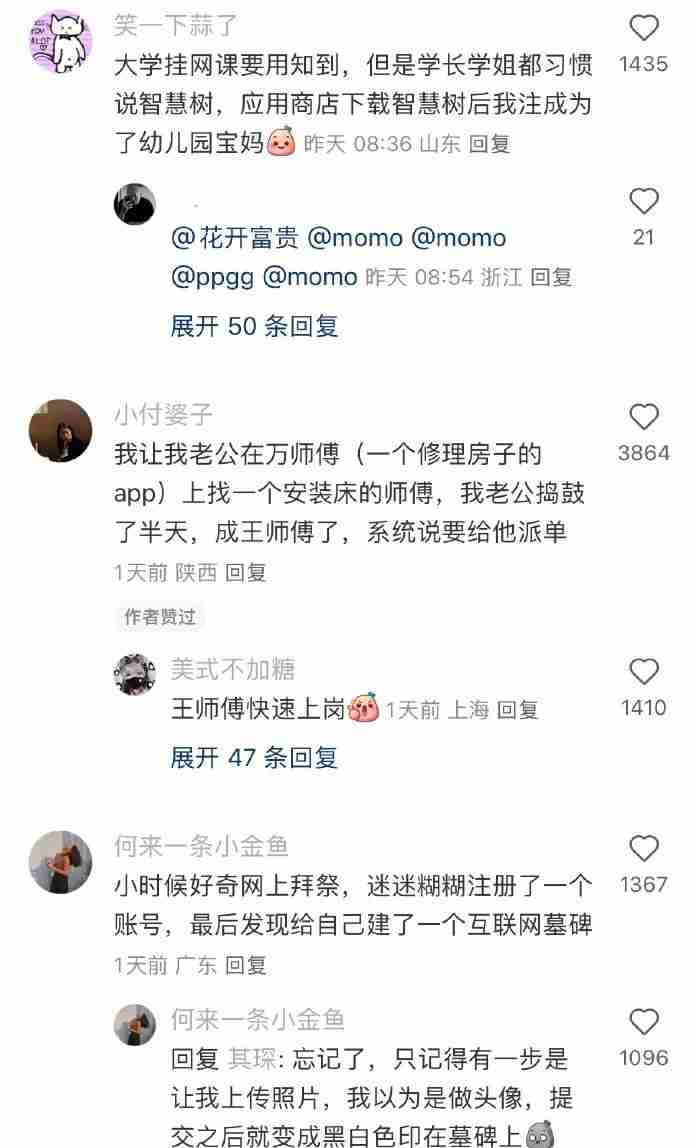
Task: View 美式不加糖's profile via username
Action: (x=232, y=668)
